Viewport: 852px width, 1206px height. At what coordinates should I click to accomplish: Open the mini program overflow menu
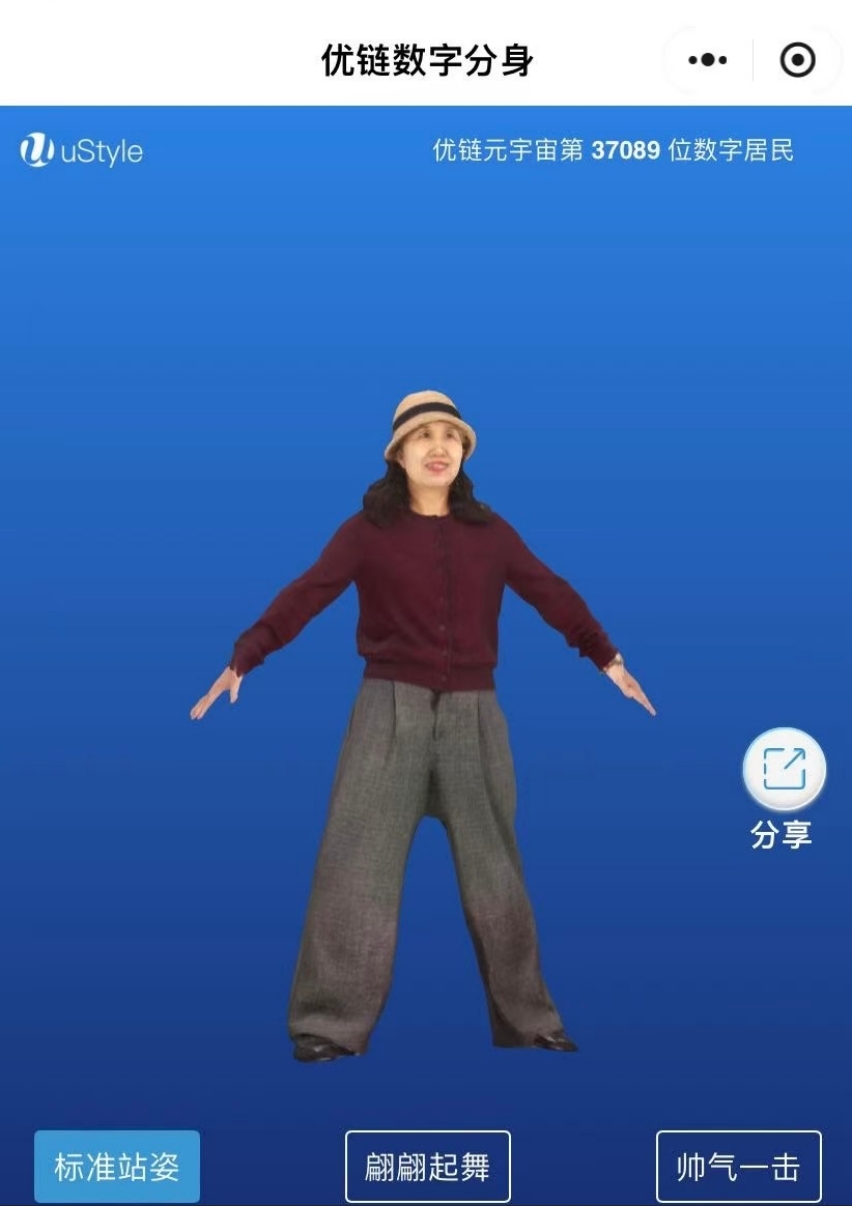point(708,61)
